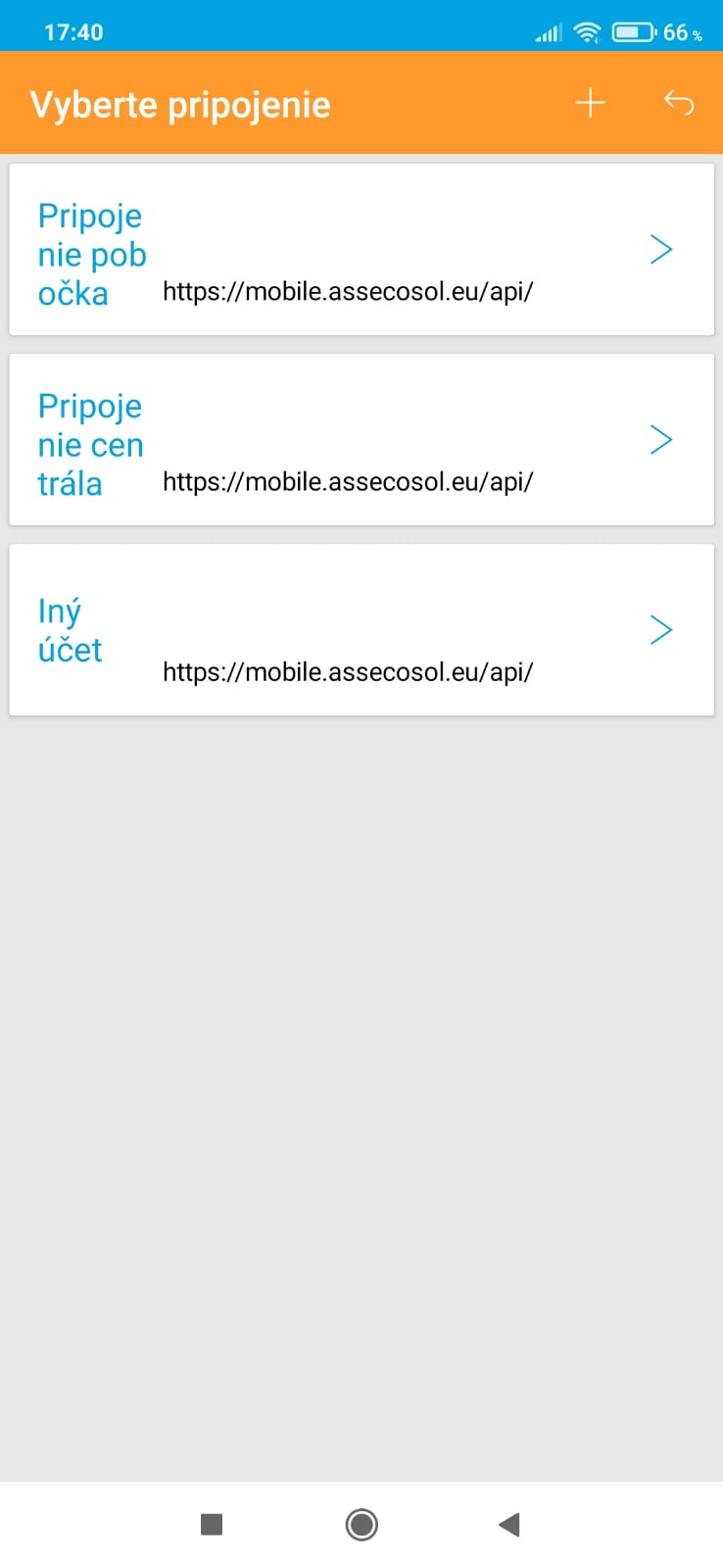Tap the return arrow in the header
Image resolution: width=723 pixels, height=1568 pixels.
click(678, 103)
